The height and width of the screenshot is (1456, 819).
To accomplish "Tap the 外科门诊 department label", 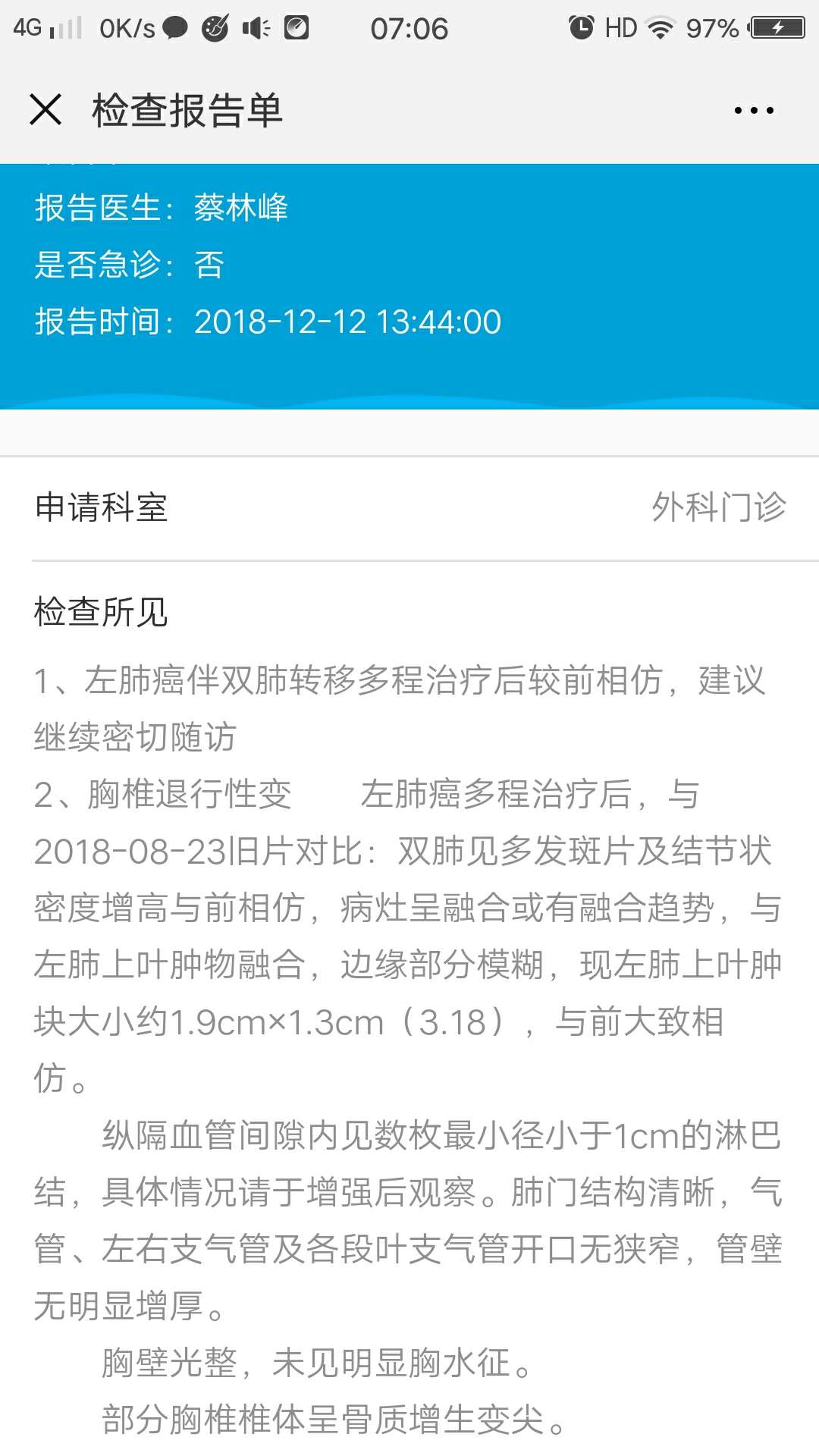I will (720, 510).
